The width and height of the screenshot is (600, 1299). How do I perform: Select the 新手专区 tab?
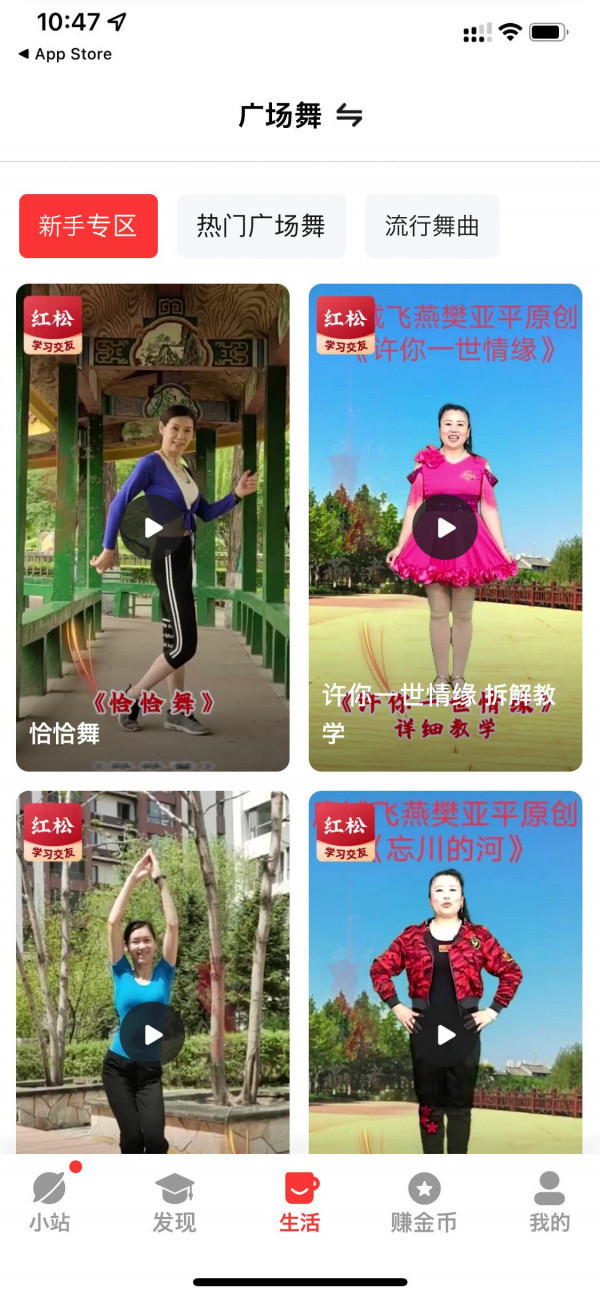(x=88, y=226)
